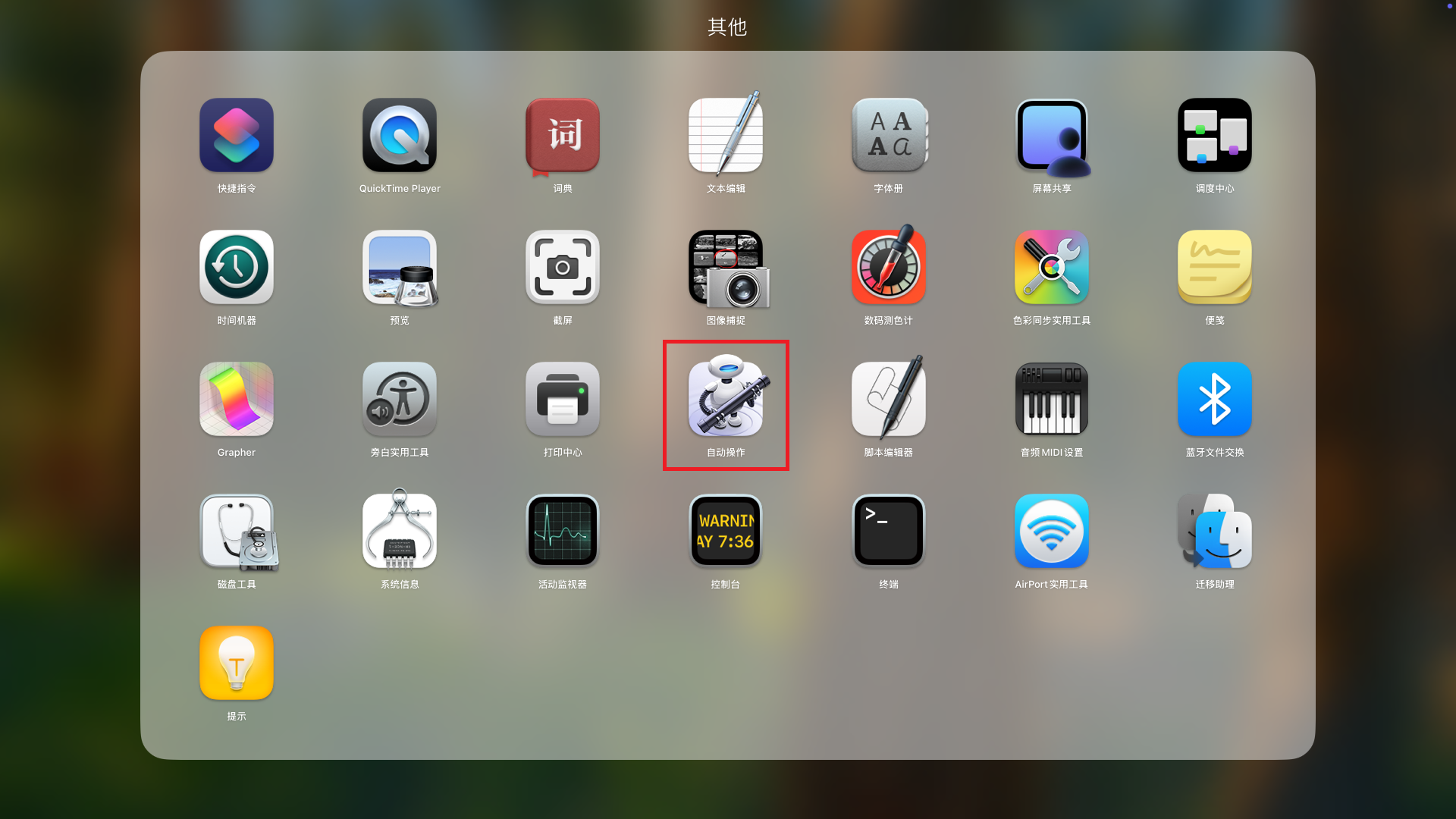Open 调度中心 Mission Control
The width and height of the screenshot is (1456, 819).
(x=1215, y=136)
